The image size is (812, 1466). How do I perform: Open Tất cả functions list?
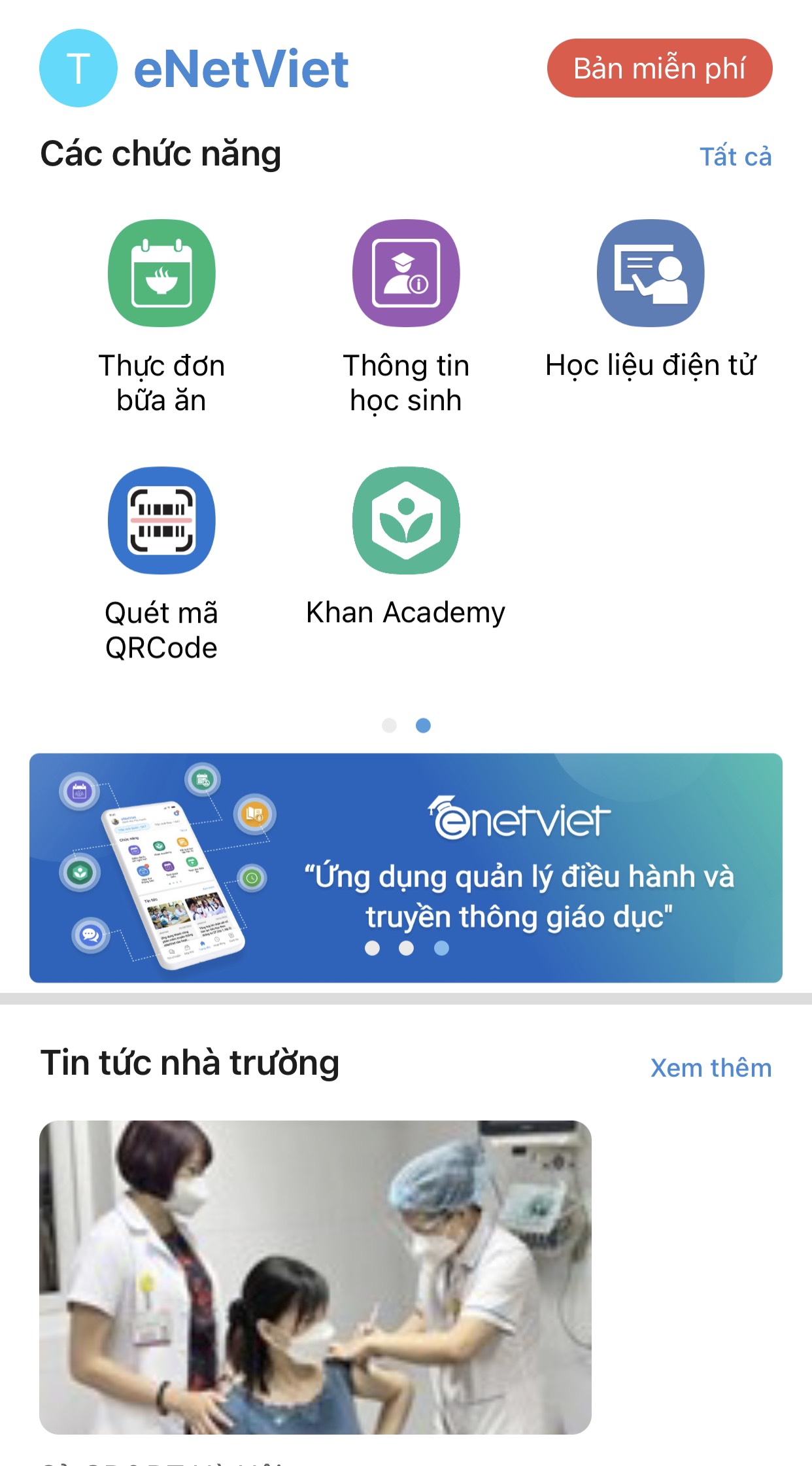(736, 157)
